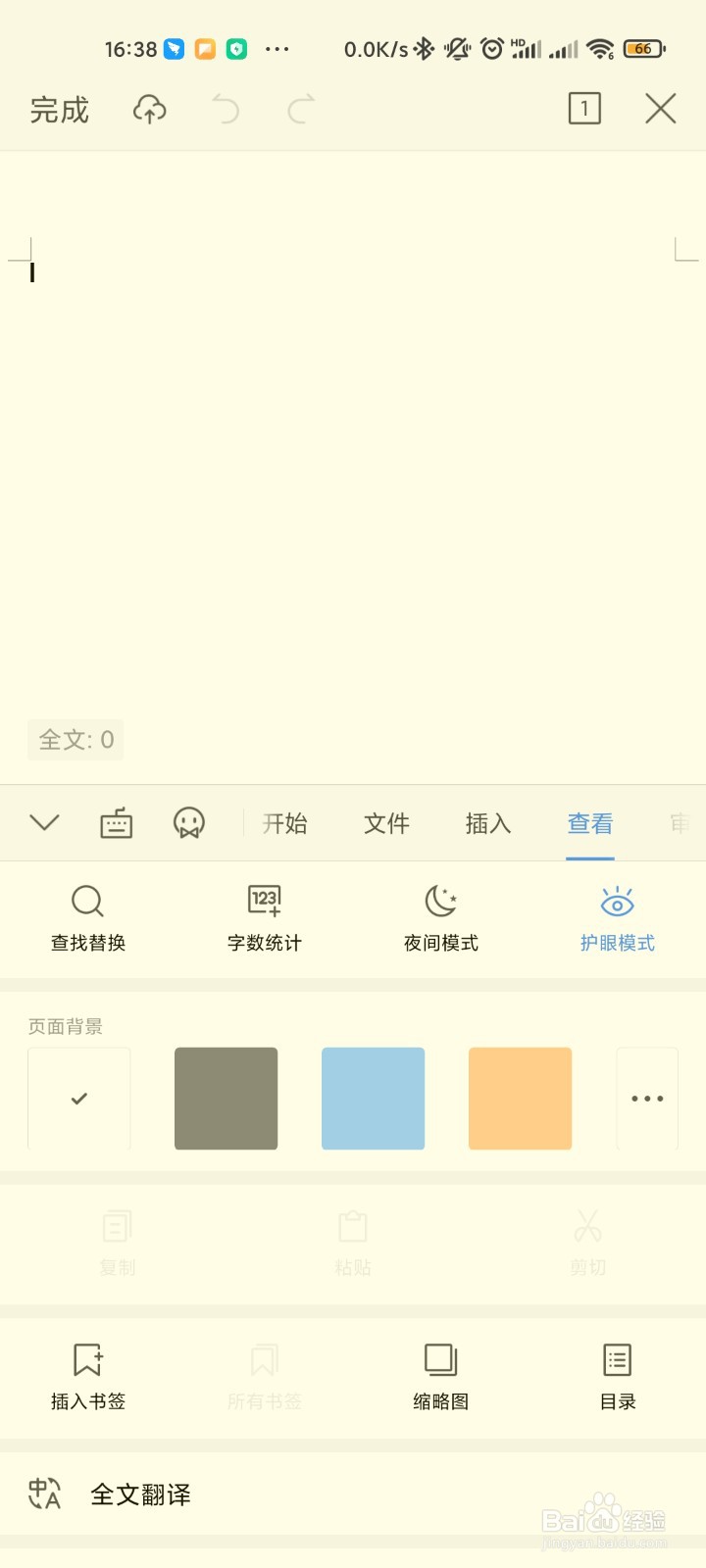This screenshot has width=706, height=1568.
Task: Switch to the 插入 Insert tab
Action: point(487,823)
